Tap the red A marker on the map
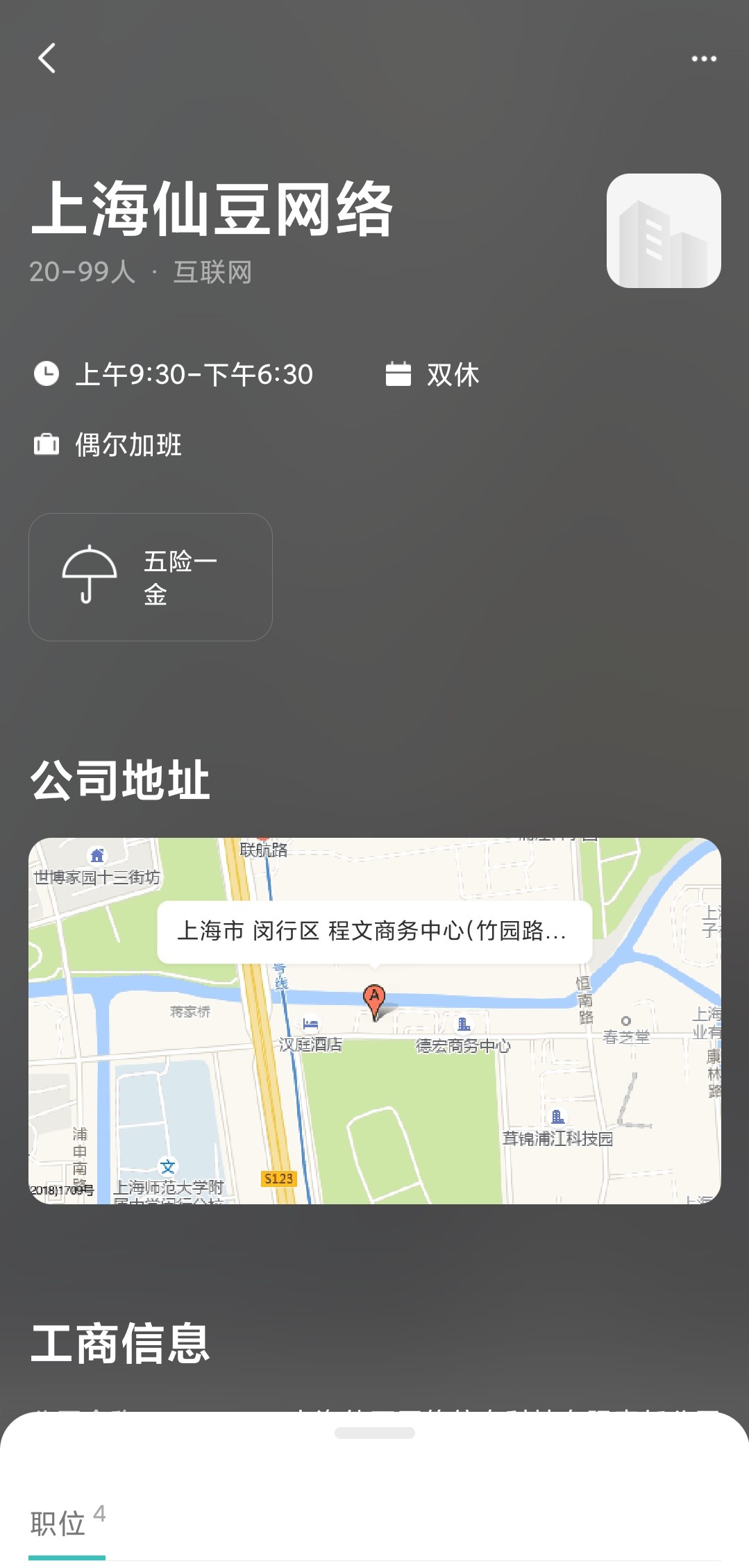This screenshot has width=749, height=1568. tap(373, 997)
